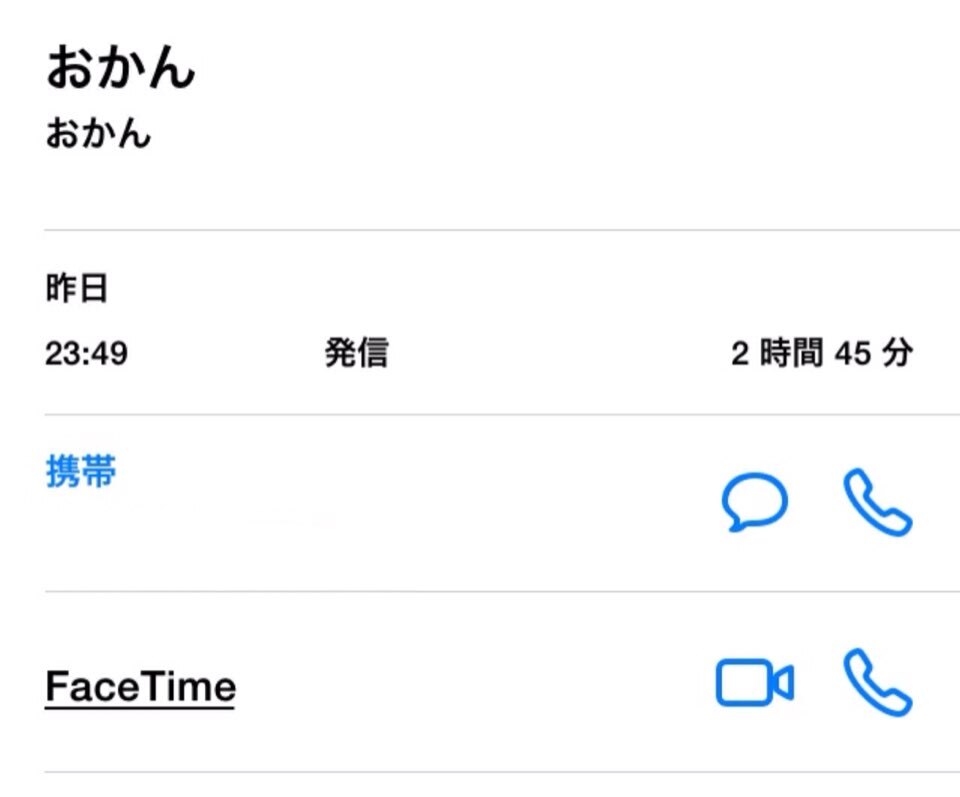Image resolution: width=960 pixels, height=797 pixels.
Task: Start a FaceTime audio call
Action: (877, 683)
